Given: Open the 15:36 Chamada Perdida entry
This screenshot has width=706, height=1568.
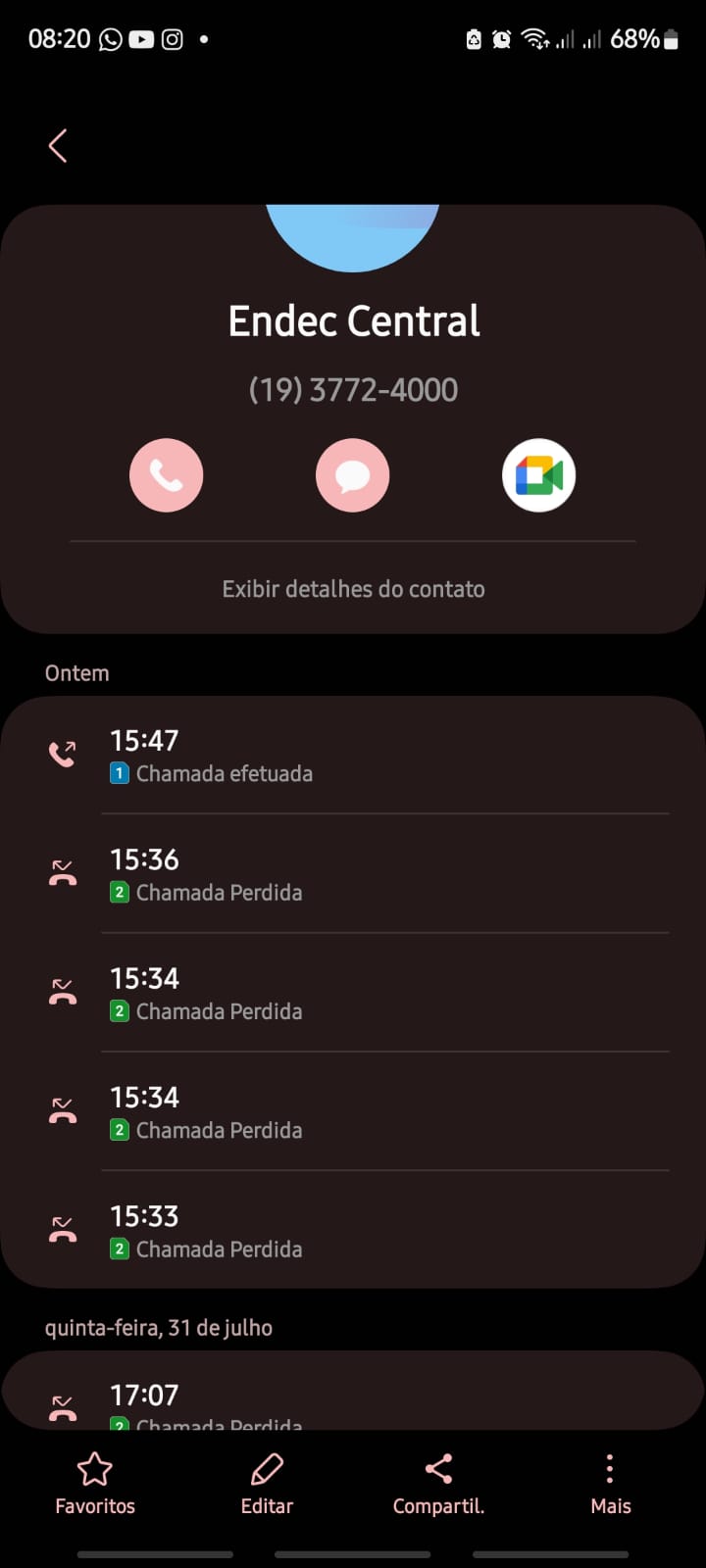Looking at the screenshot, I should (353, 874).
